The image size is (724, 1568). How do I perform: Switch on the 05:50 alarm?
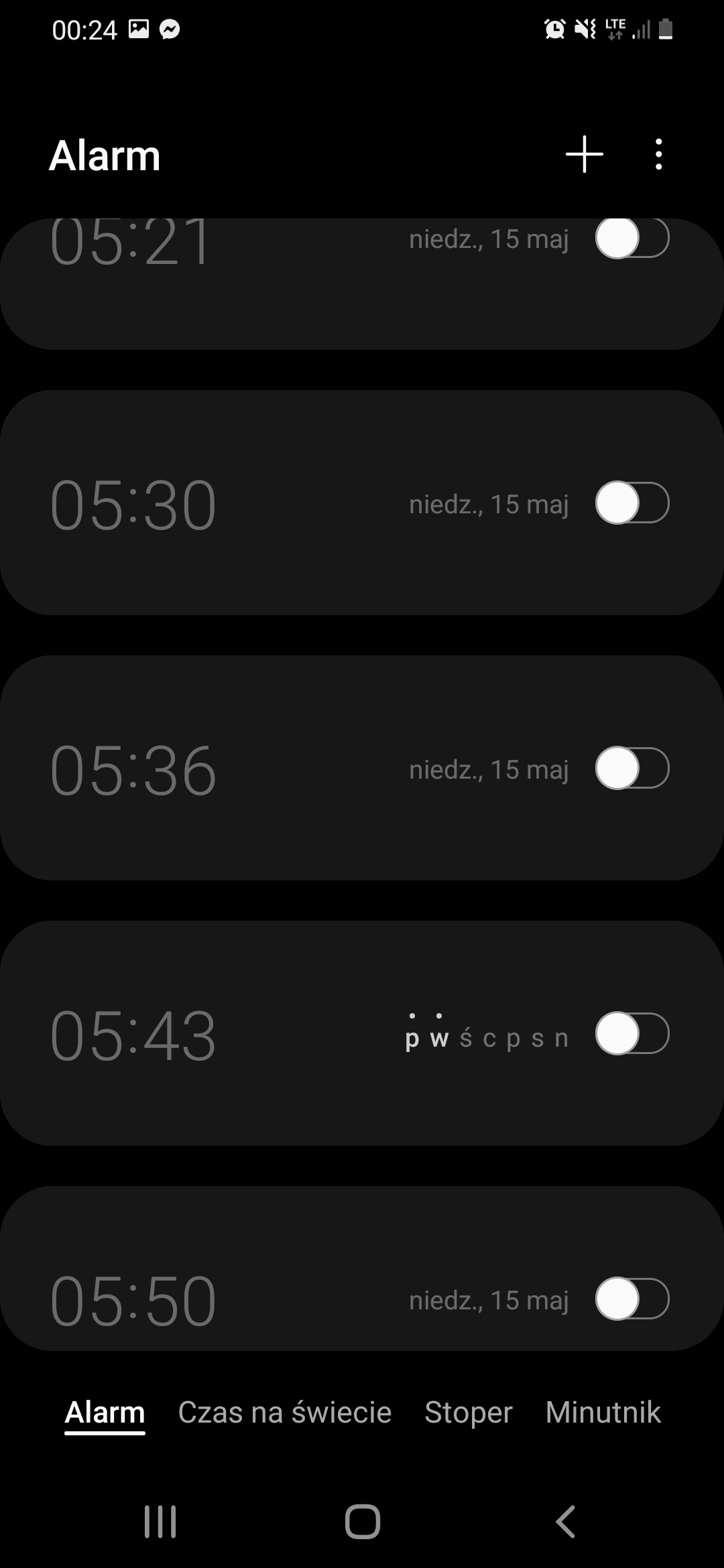(631, 1299)
